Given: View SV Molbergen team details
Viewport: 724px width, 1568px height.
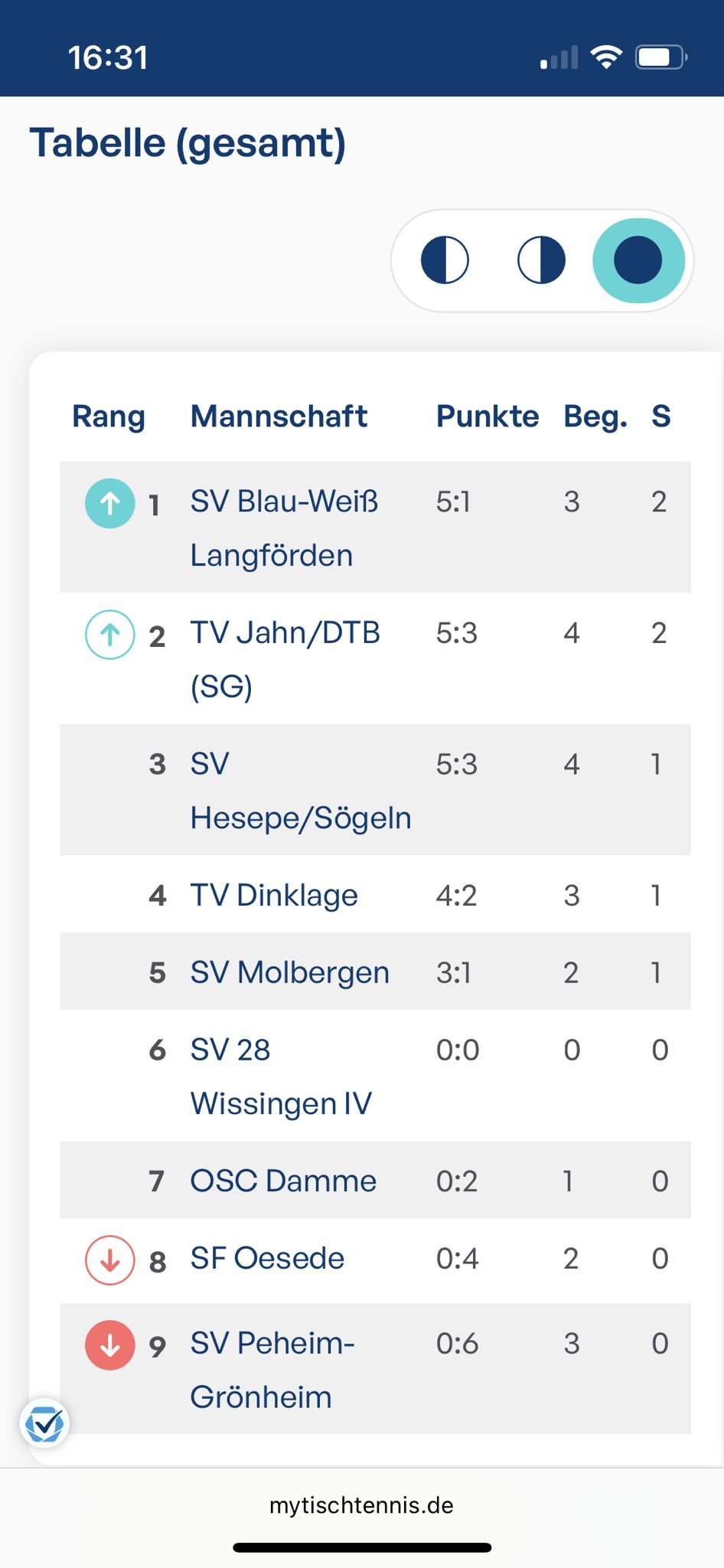Looking at the screenshot, I should point(289,972).
